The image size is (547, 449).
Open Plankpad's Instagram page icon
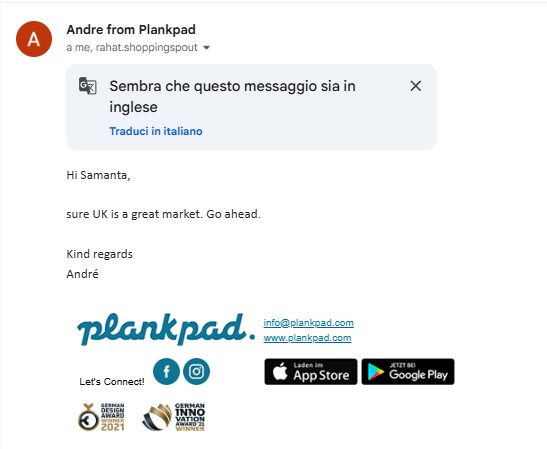(x=196, y=372)
